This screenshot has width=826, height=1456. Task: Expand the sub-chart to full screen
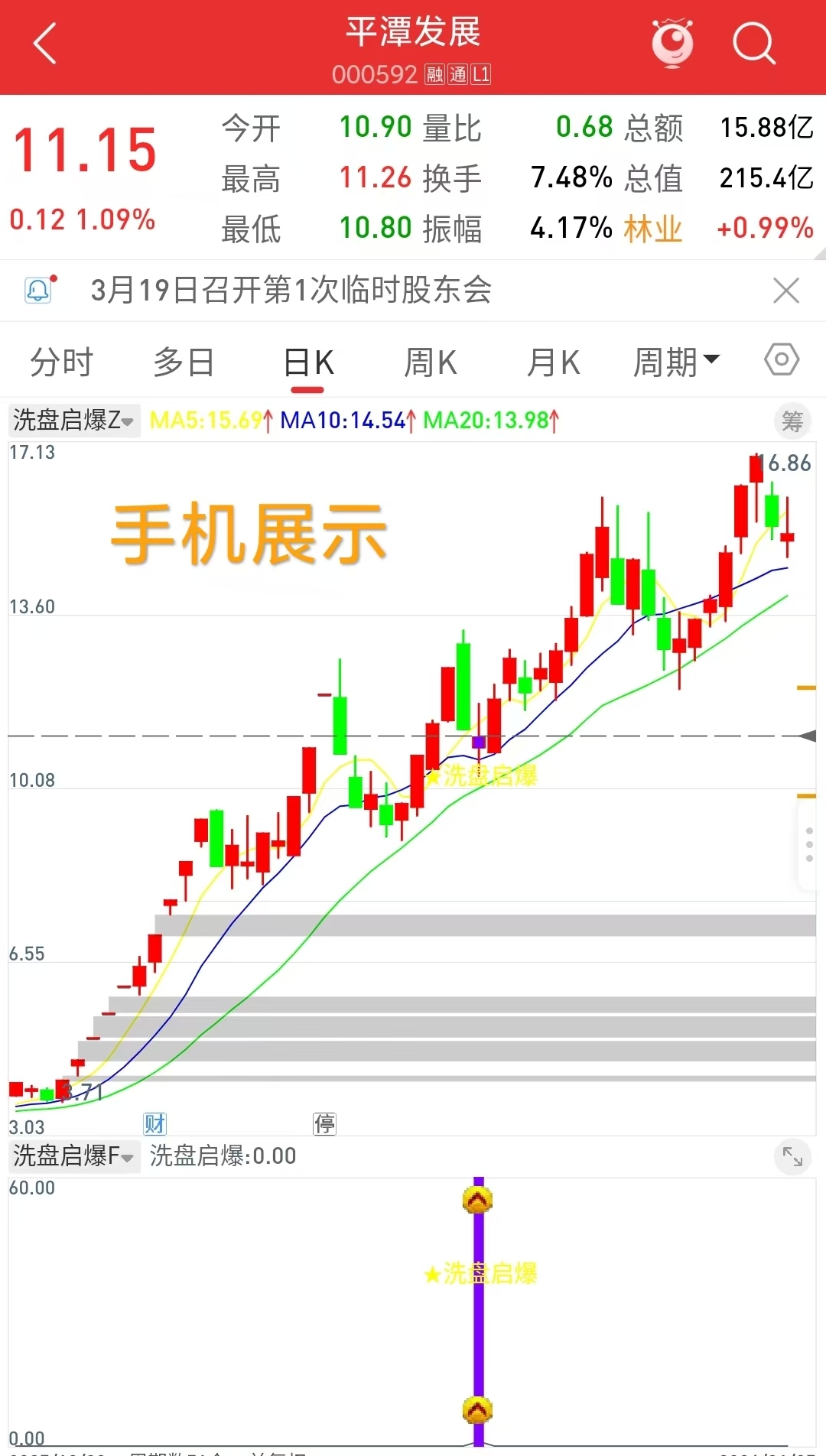click(x=792, y=1157)
